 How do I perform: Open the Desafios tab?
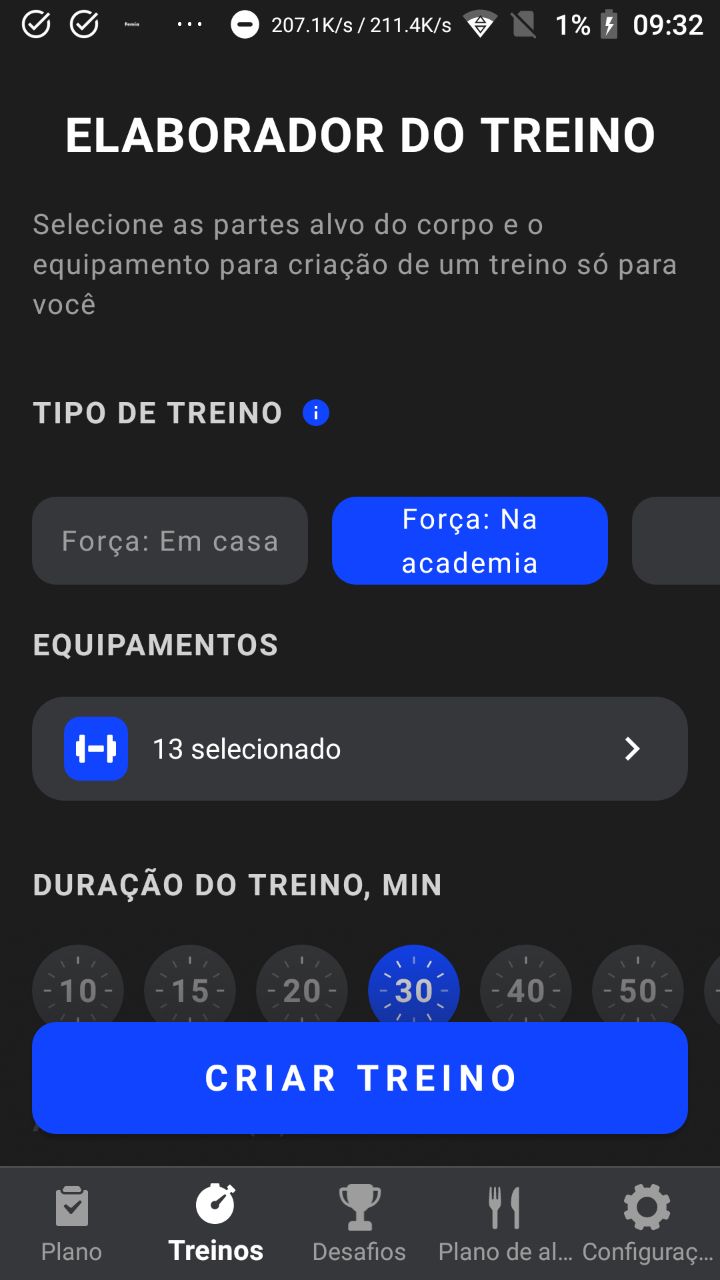360,1224
